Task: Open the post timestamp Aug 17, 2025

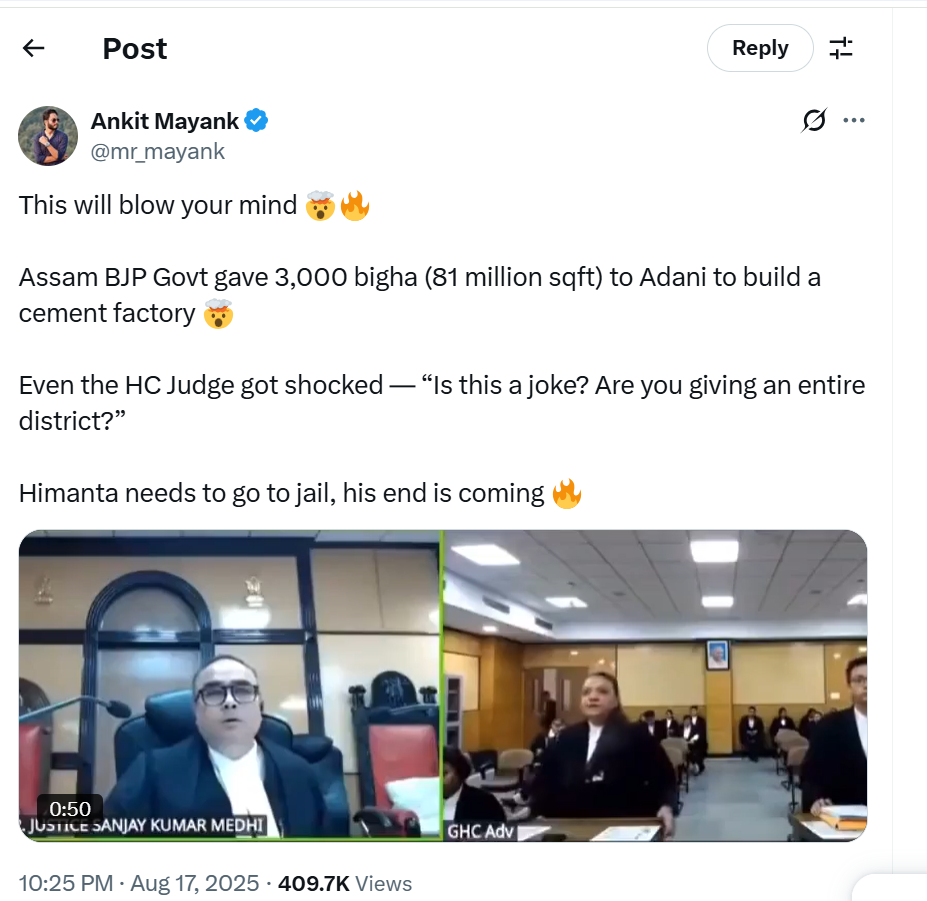Action: (x=142, y=883)
